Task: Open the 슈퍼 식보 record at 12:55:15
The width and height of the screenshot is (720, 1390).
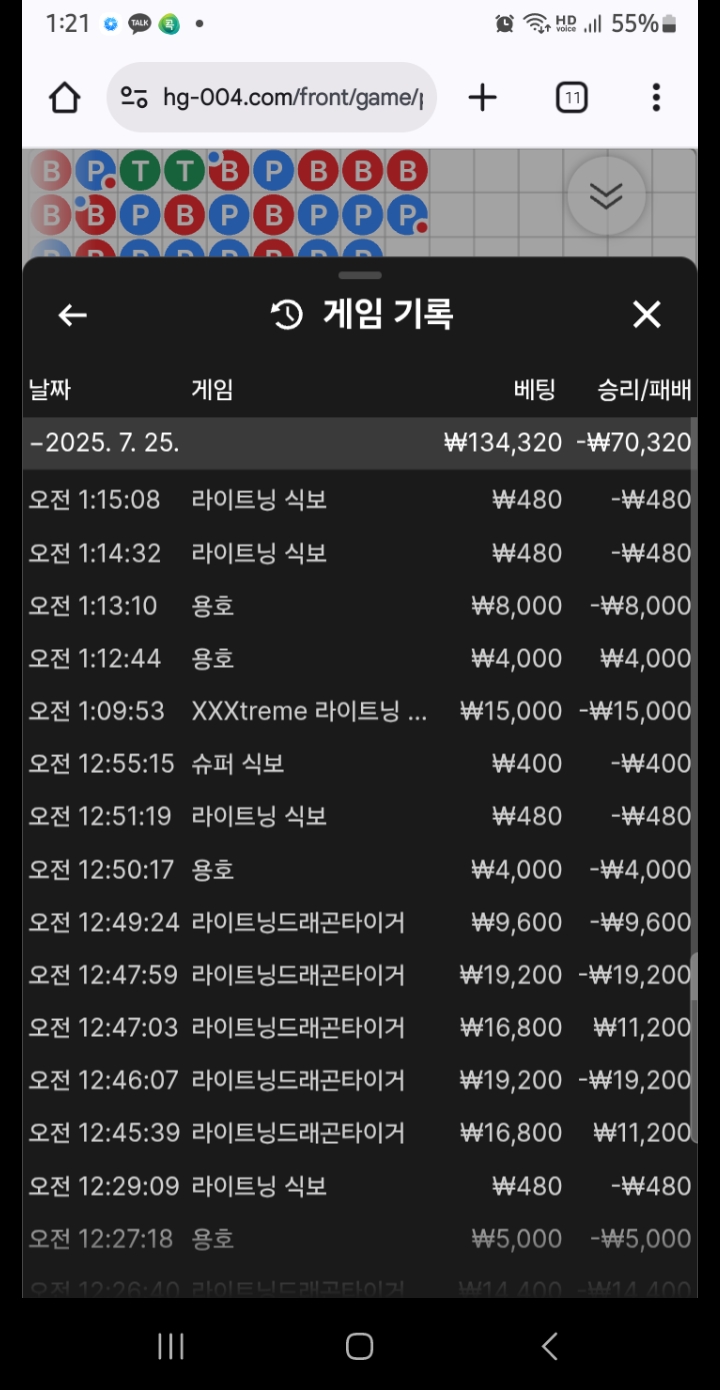Action: (360, 763)
